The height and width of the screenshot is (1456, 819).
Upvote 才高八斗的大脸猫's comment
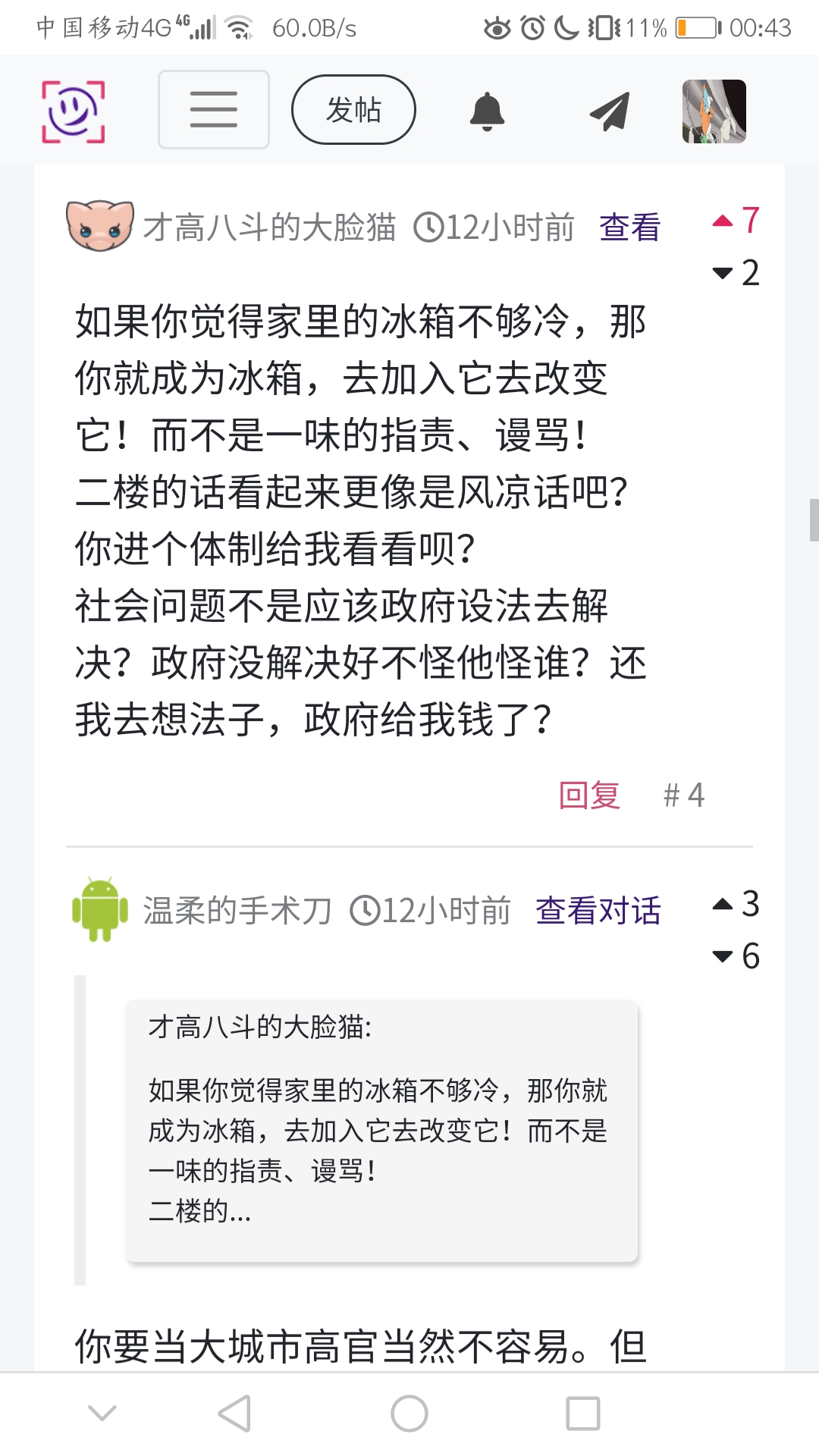(723, 221)
